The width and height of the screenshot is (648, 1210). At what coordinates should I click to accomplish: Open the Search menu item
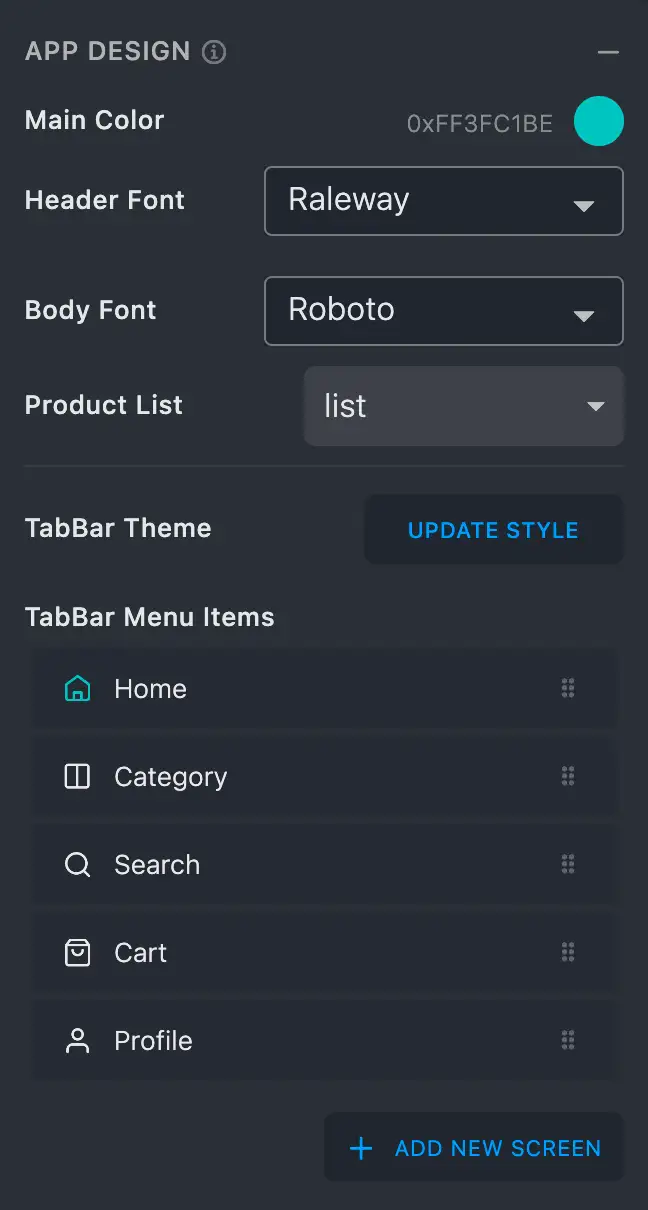[x=157, y=865]
